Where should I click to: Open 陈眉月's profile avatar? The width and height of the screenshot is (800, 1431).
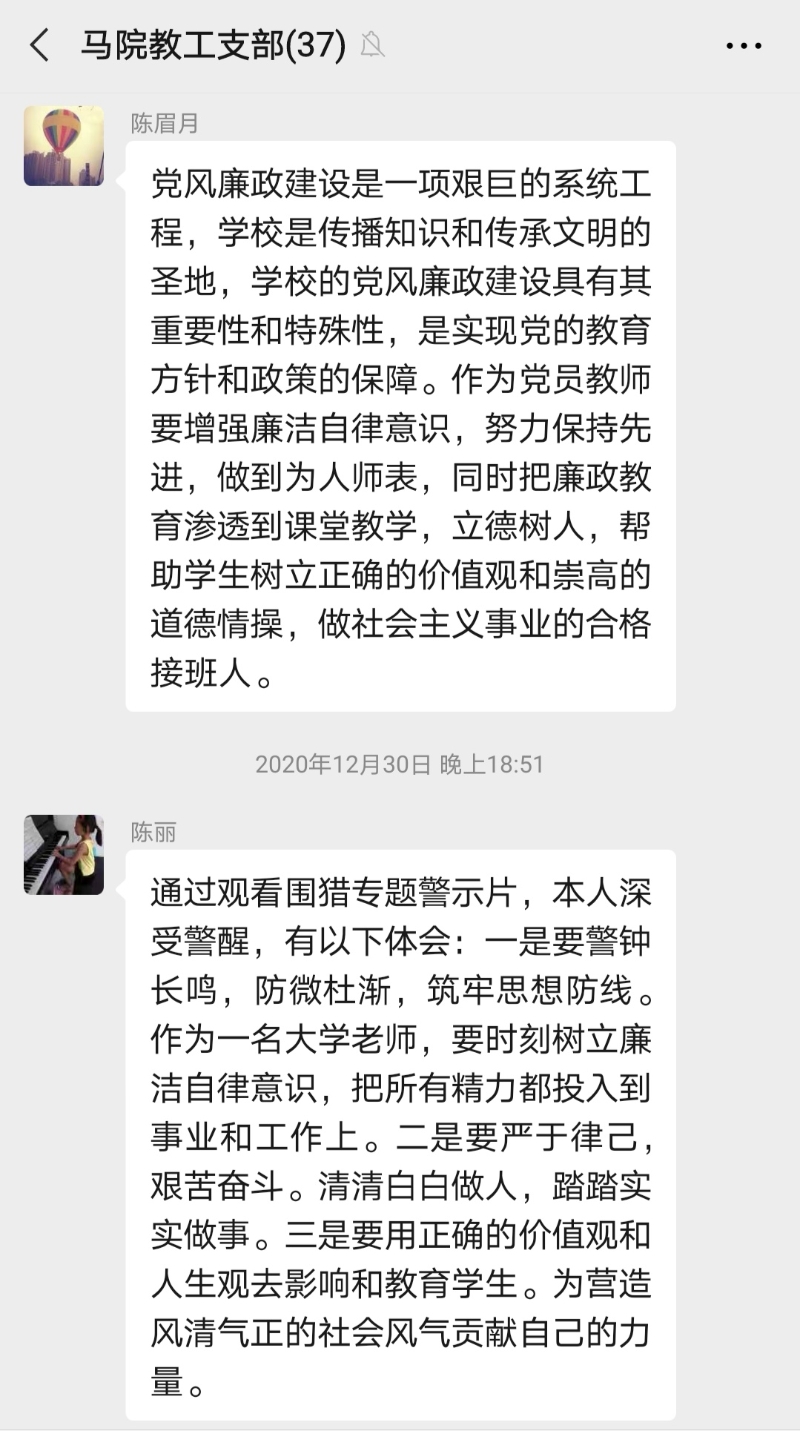point(64,146)
